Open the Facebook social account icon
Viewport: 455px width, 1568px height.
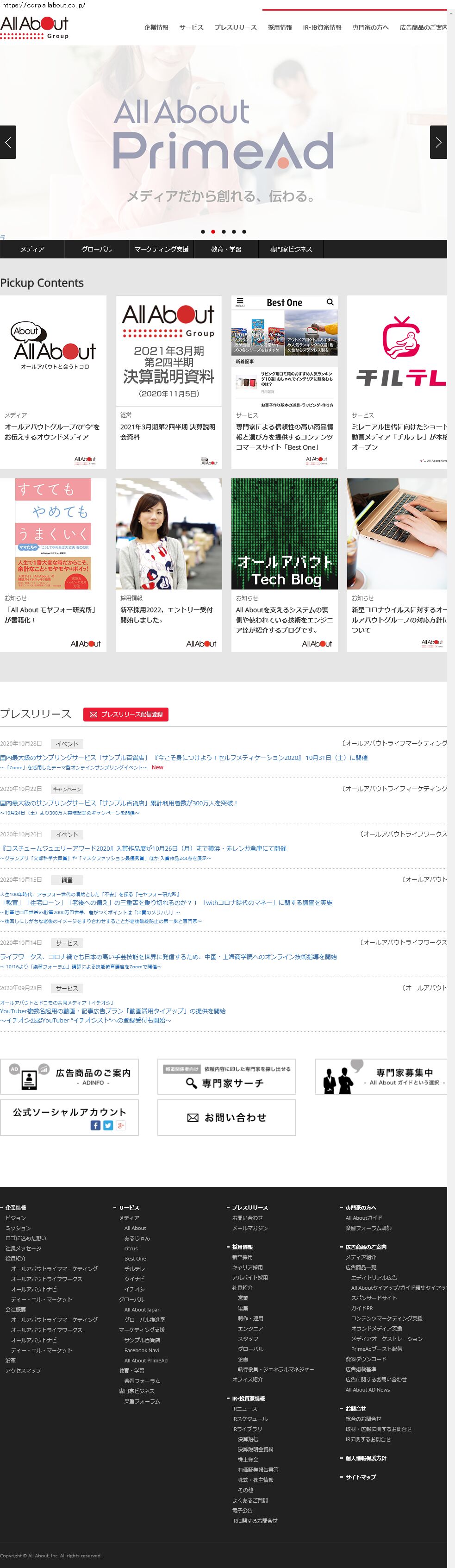point(95,1125)
